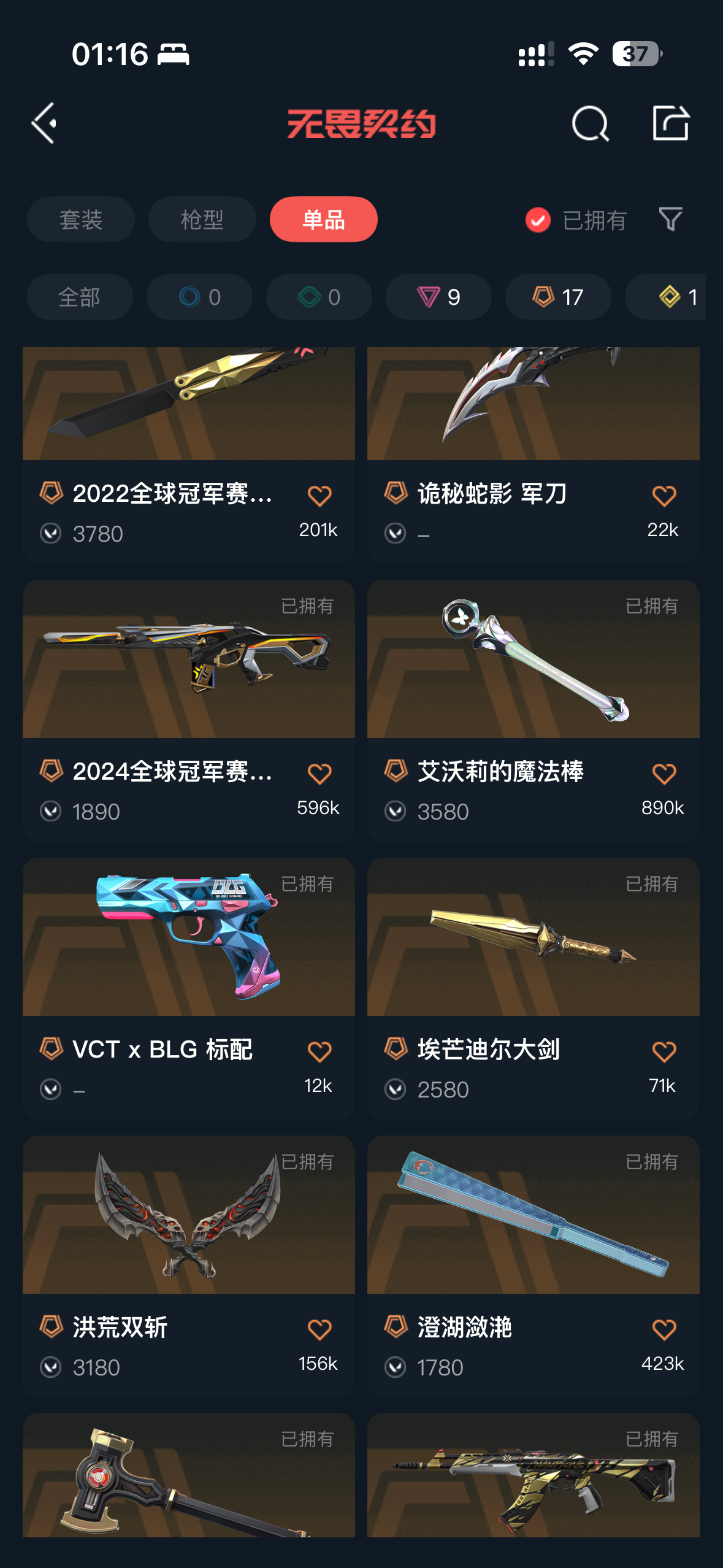Open the filter funnel icon
The height and width of the screenshot is (1568, 723).
[670, 220]
